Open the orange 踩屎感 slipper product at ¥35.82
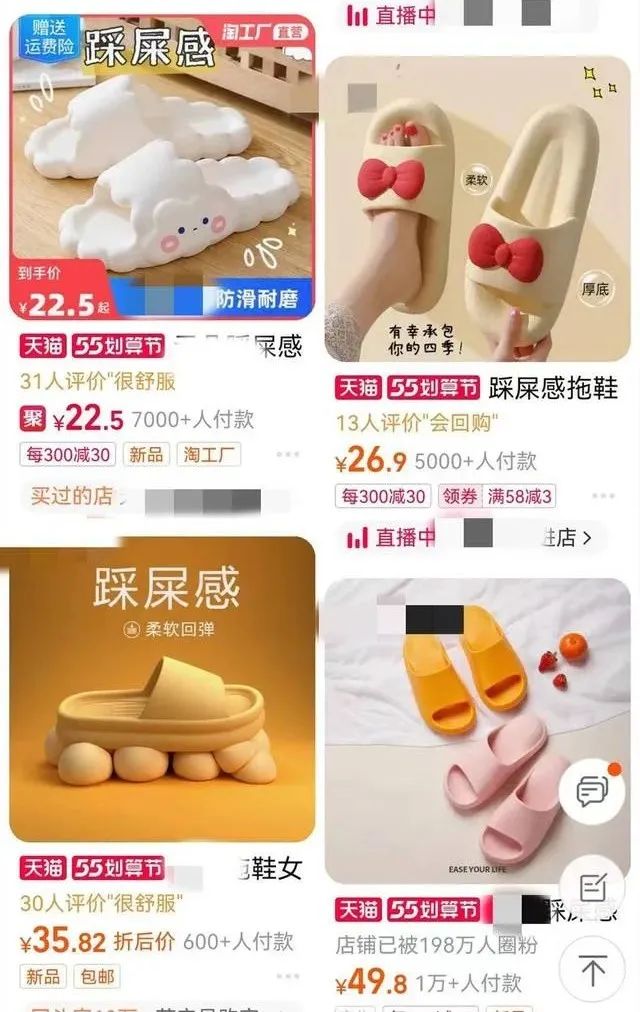The width and height of the screenshot is (640, 1012). click(x=162, y=690)
